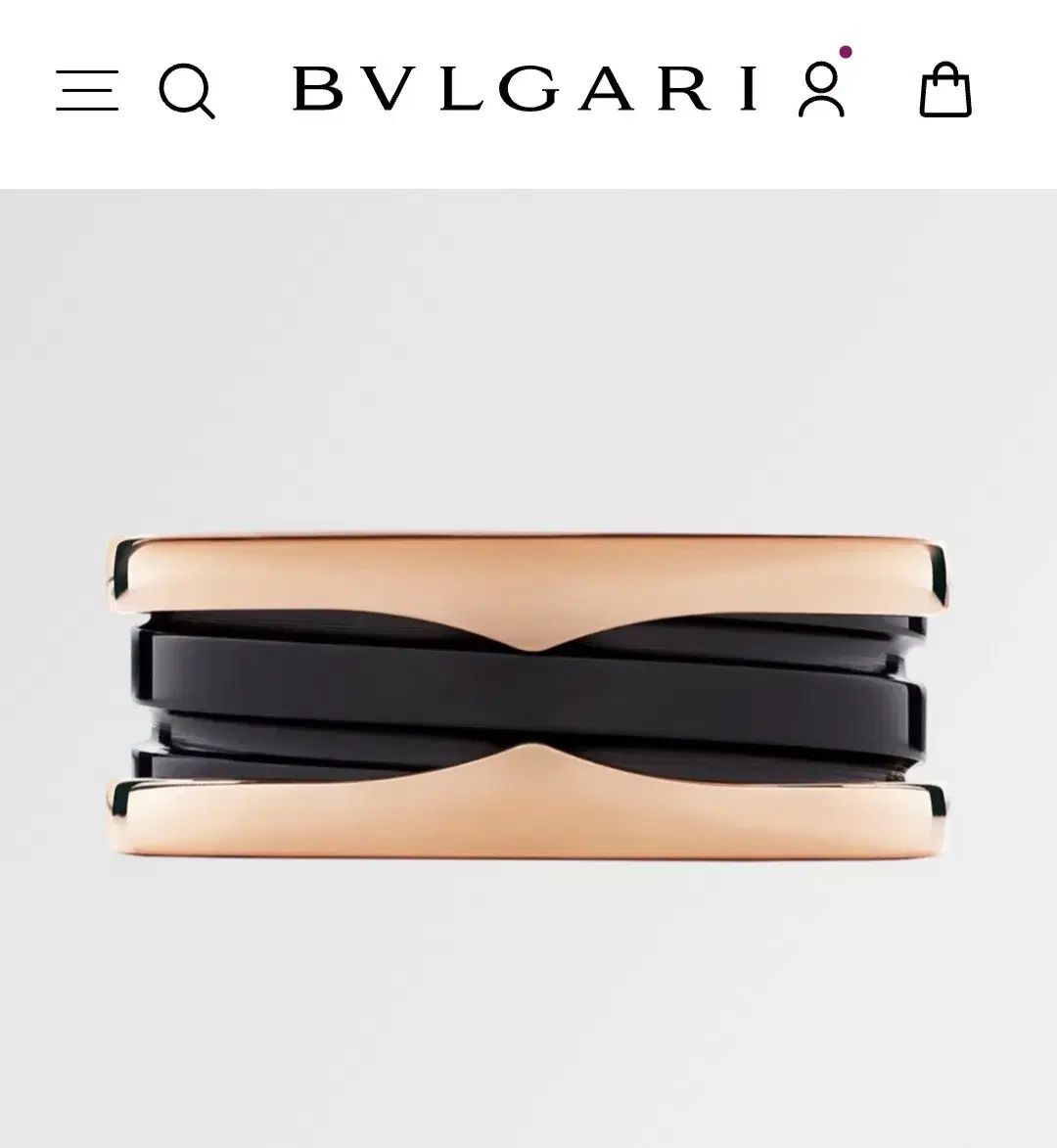Open the shopping bag

[x=945, y=90]
